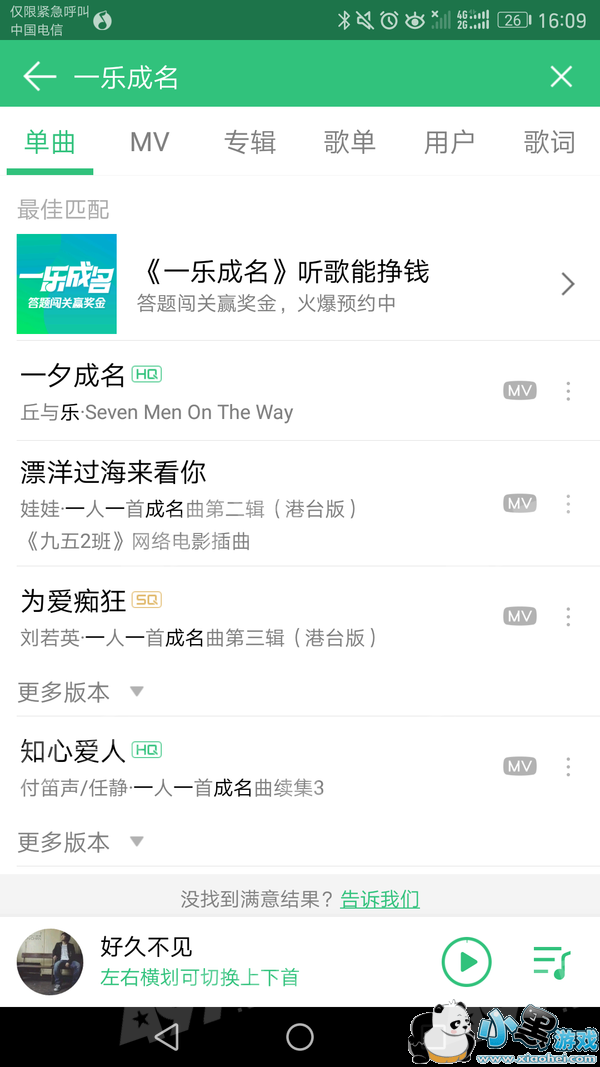Watch the MV for 为爱痴狂

[x=520, y=616]
